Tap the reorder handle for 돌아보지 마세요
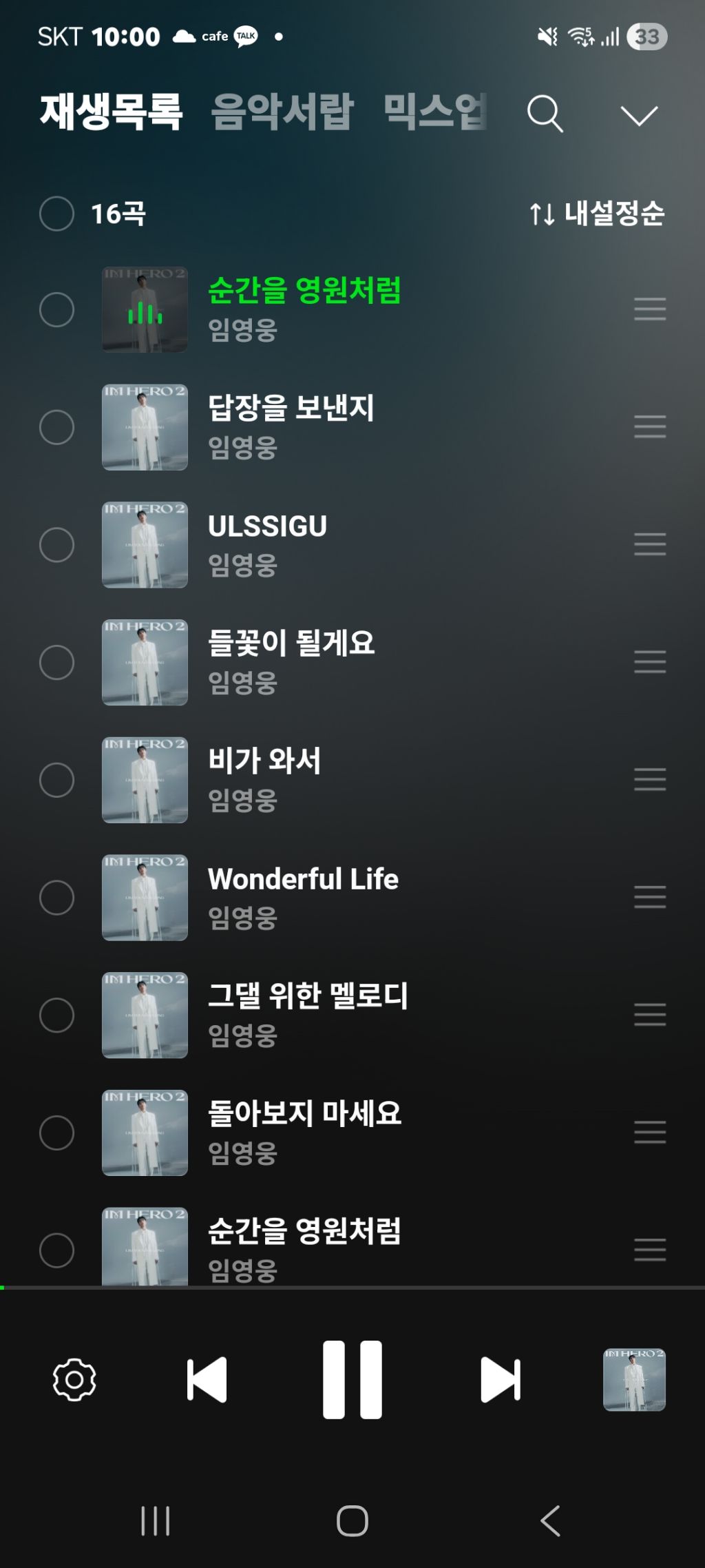This screenshot has width=705, height=1568. point(650,1132)
